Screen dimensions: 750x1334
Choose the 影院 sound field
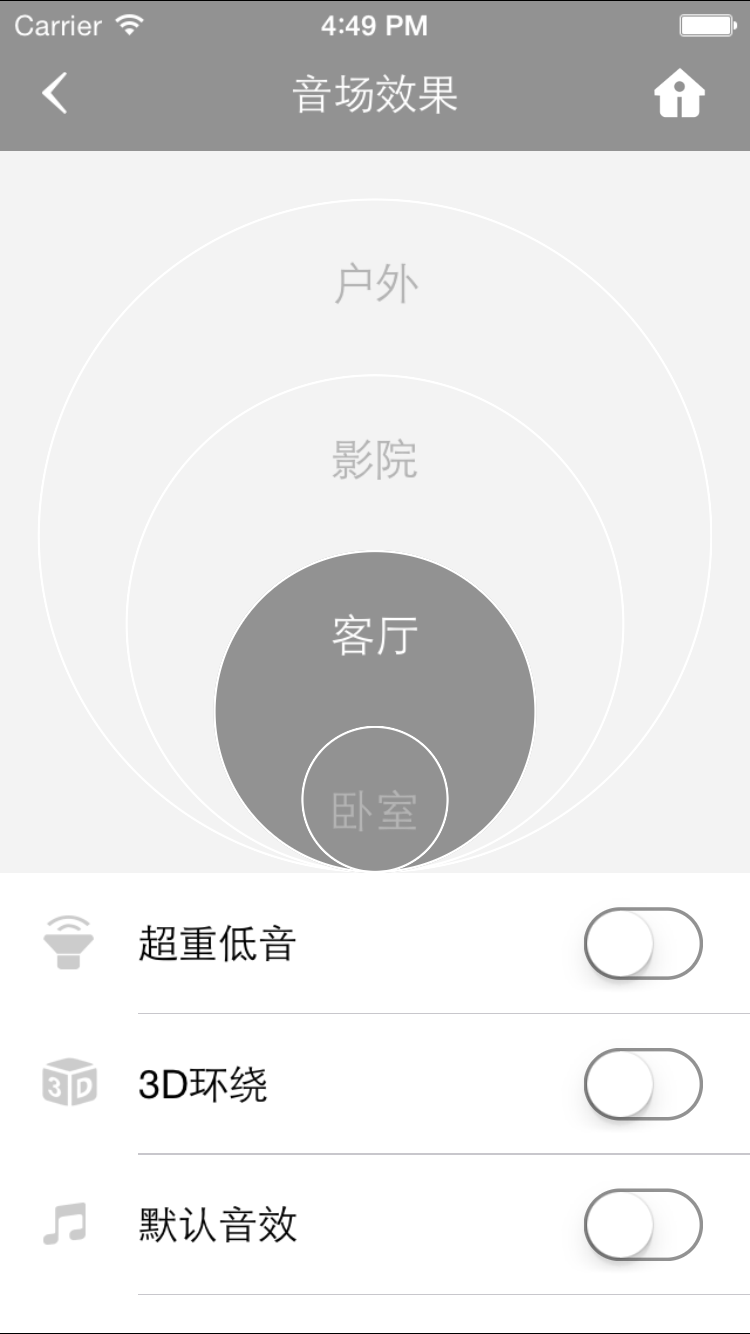point(375,461)
